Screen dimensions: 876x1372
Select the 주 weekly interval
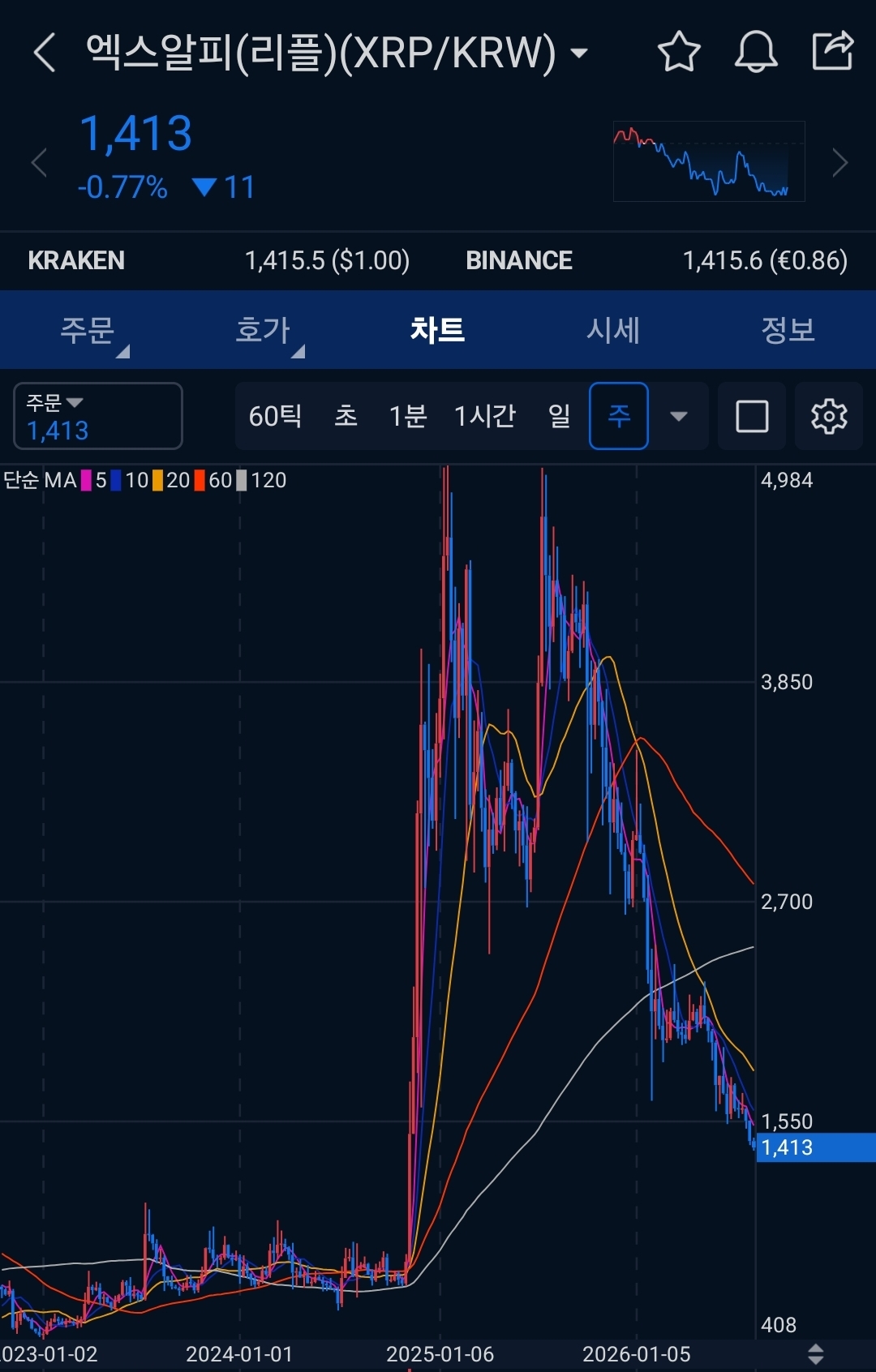point(619,416)
